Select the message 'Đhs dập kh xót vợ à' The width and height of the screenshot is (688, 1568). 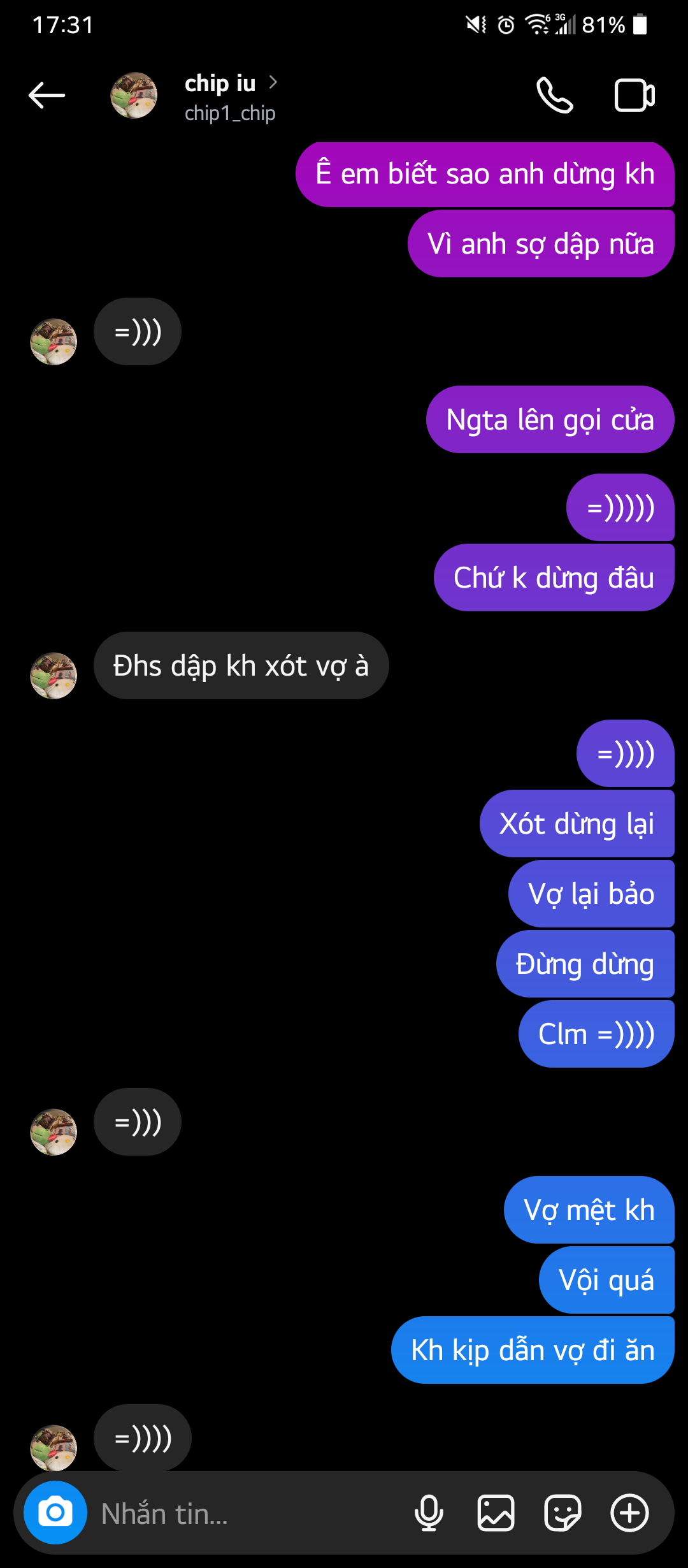(x=241, y=665)
